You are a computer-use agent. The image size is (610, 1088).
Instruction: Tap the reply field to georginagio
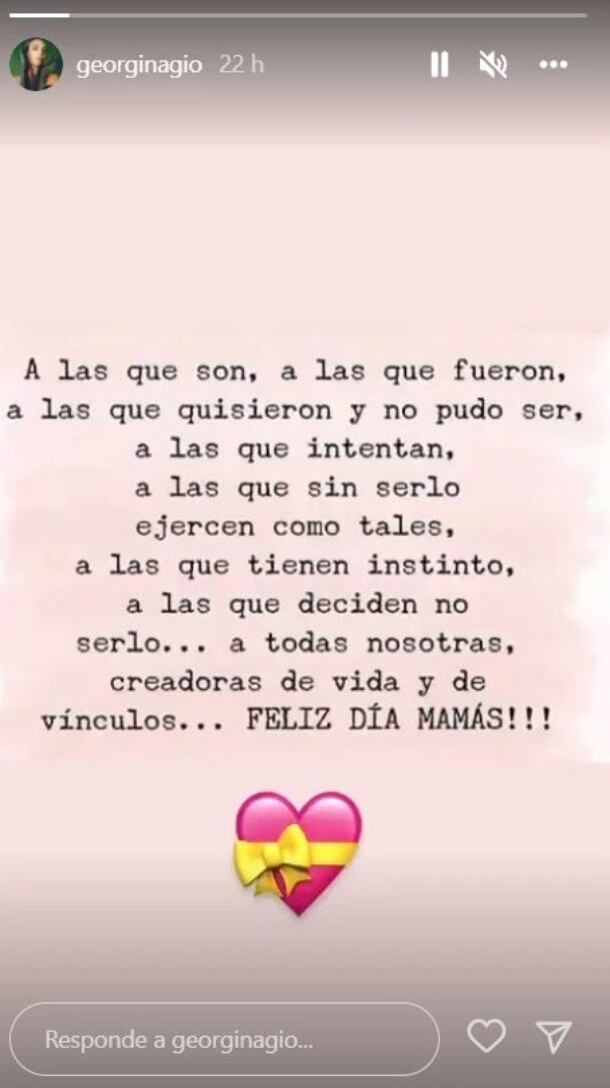click(225, 1039)
